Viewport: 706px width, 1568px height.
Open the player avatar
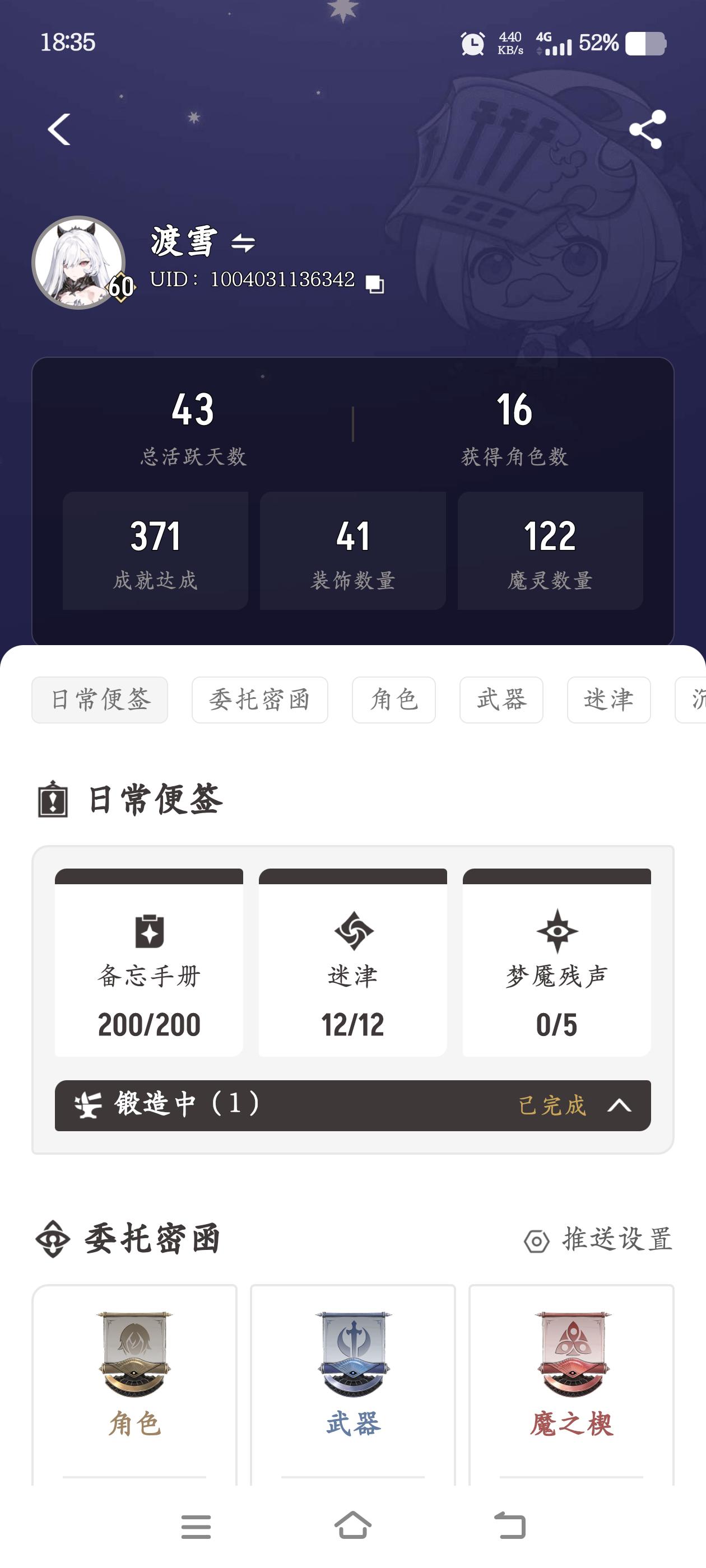point(78,262)
